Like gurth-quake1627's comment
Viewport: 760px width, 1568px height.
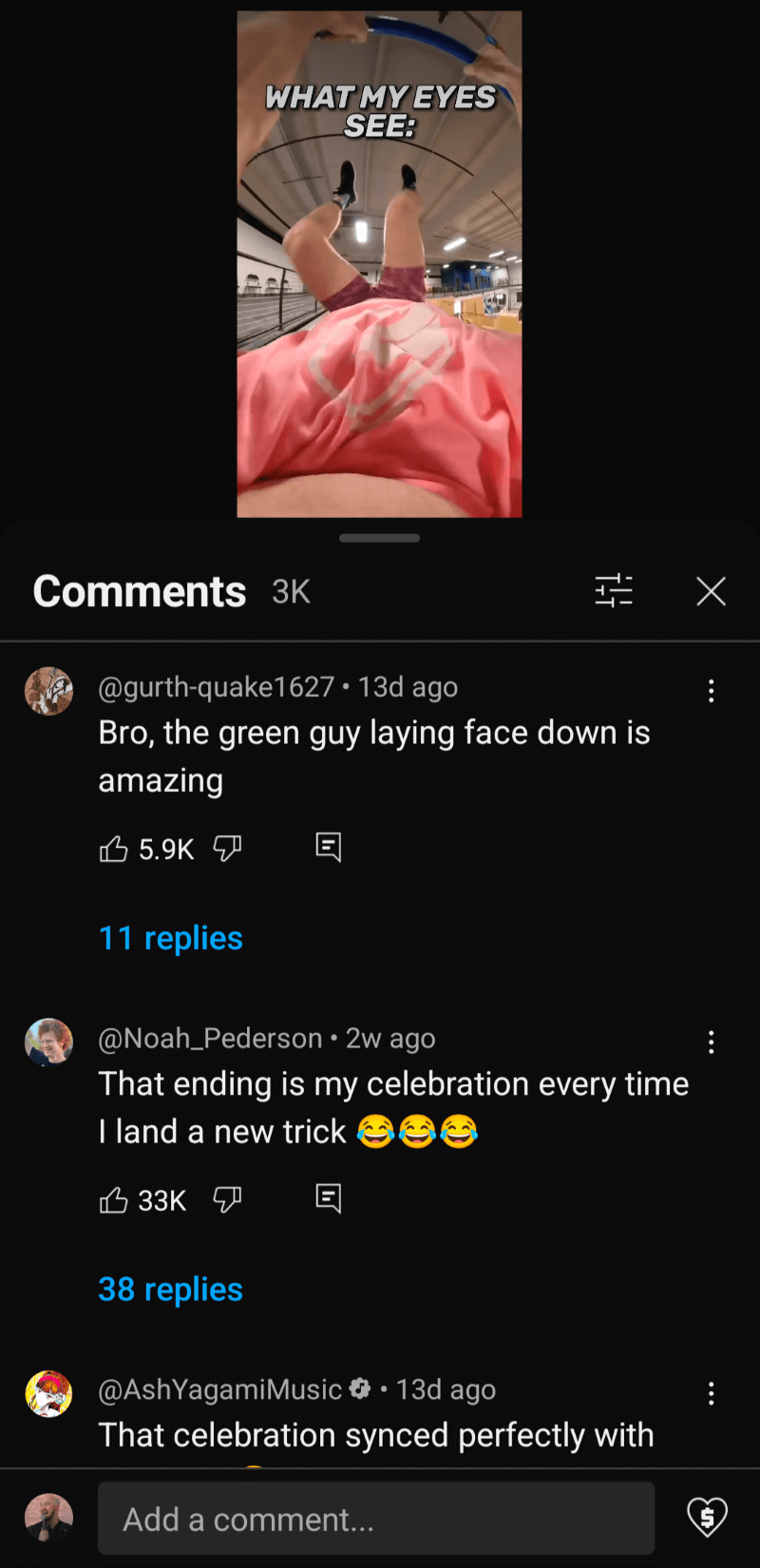pos(114,849)
